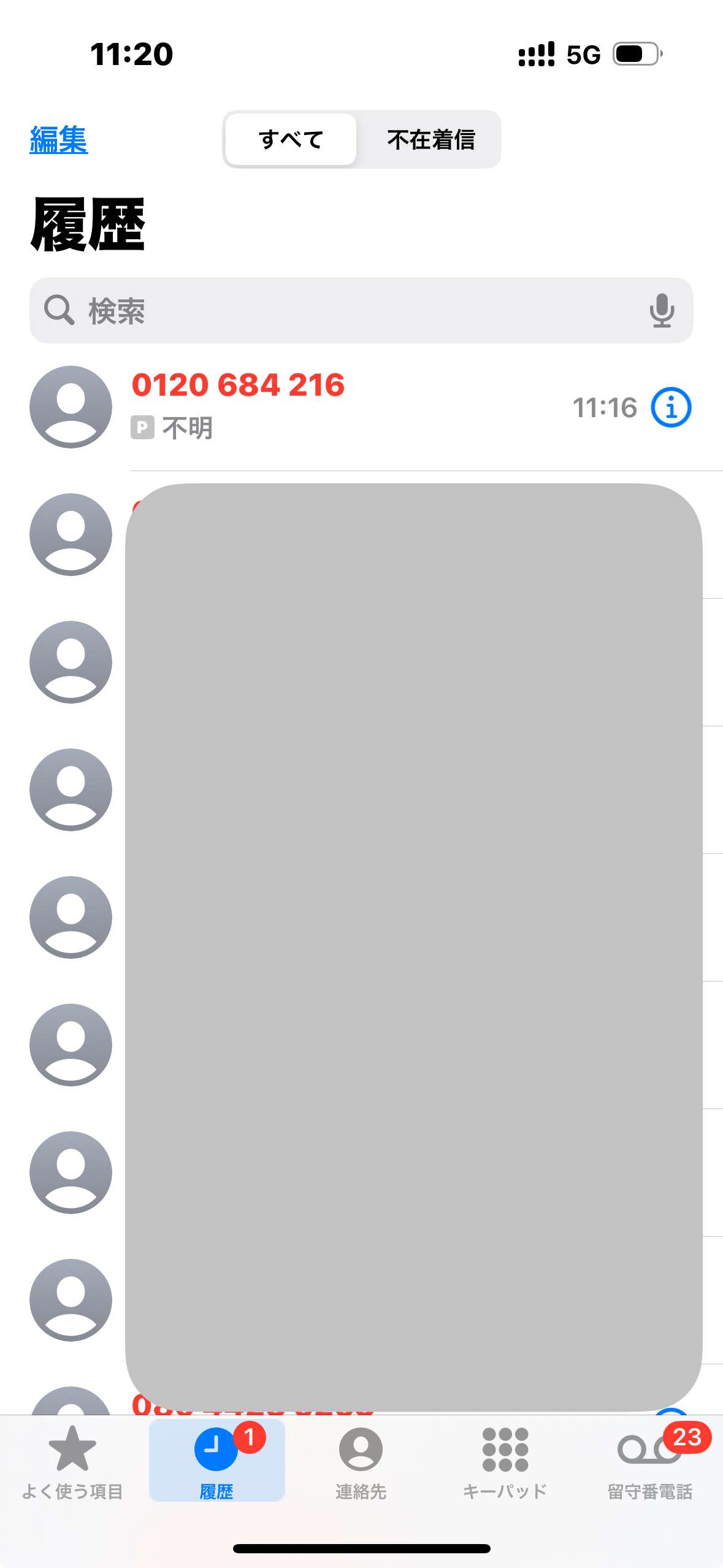
Task: Select the 履歴 recents tab
Action: pos(216,1461)
